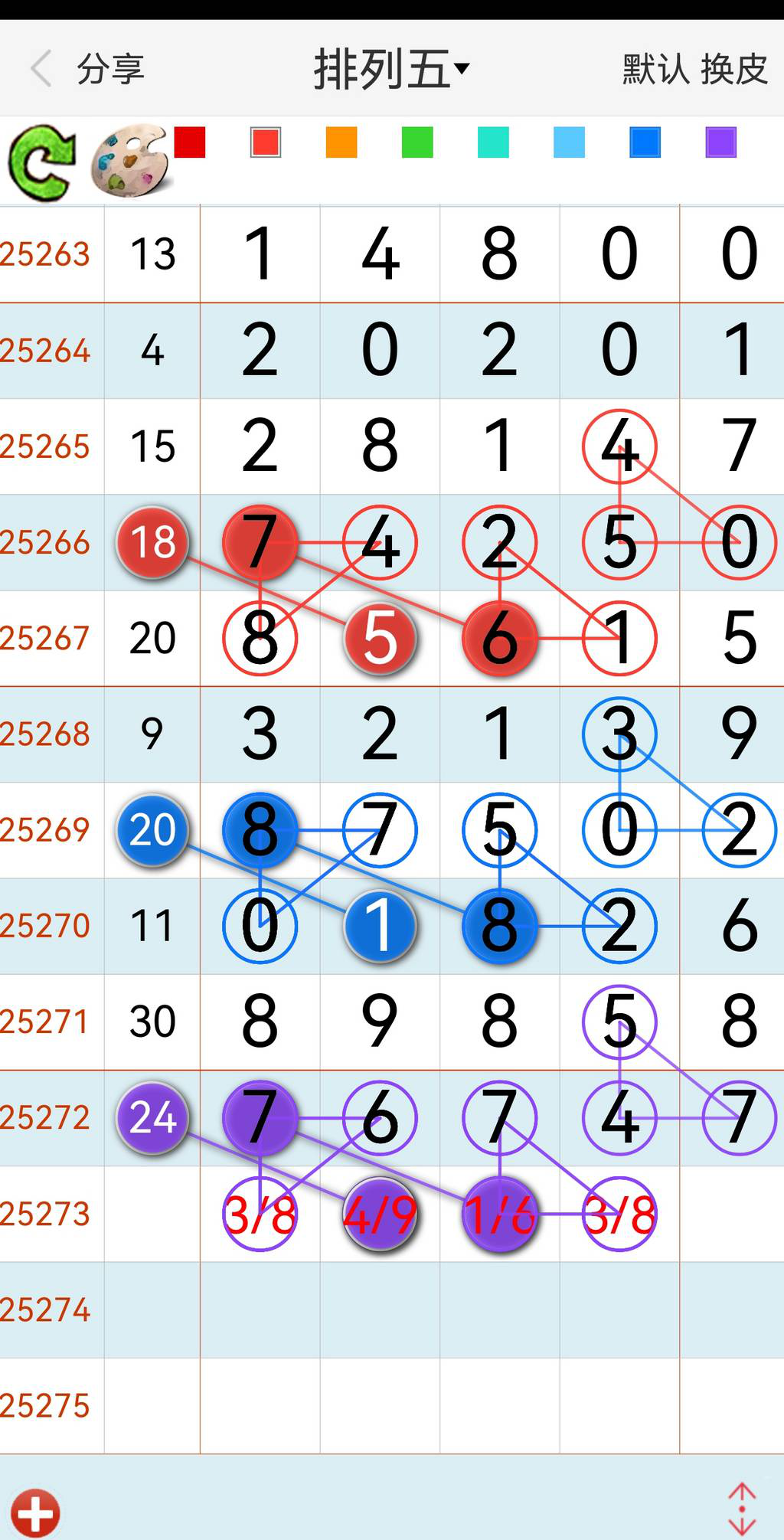This screenshot has height=1540, width=784.
Task: Pick the green color swatch
Action: tap(417, 142)
